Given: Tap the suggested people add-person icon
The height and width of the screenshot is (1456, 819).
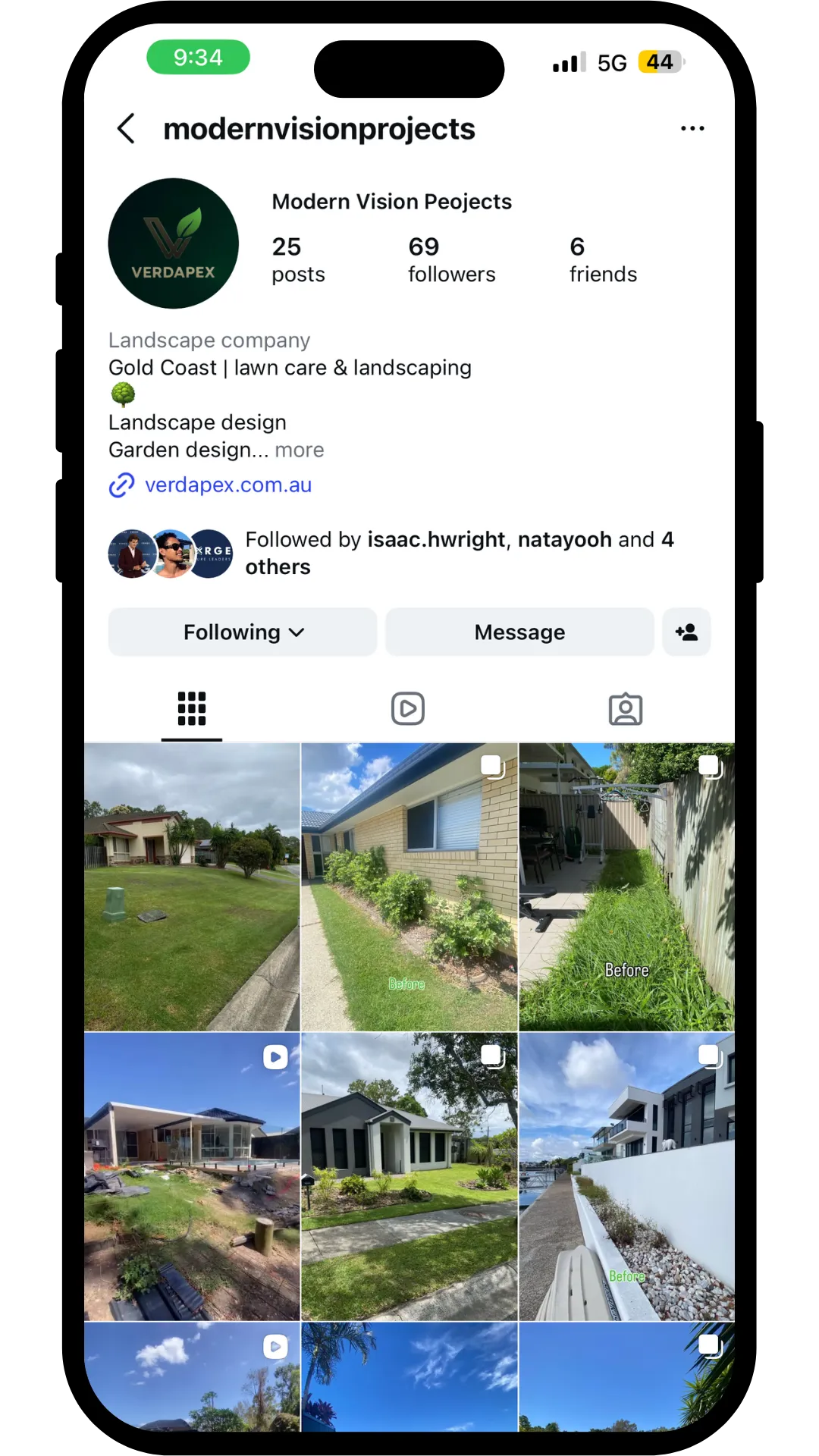Looking at the screenshot, I should (686, 632).
